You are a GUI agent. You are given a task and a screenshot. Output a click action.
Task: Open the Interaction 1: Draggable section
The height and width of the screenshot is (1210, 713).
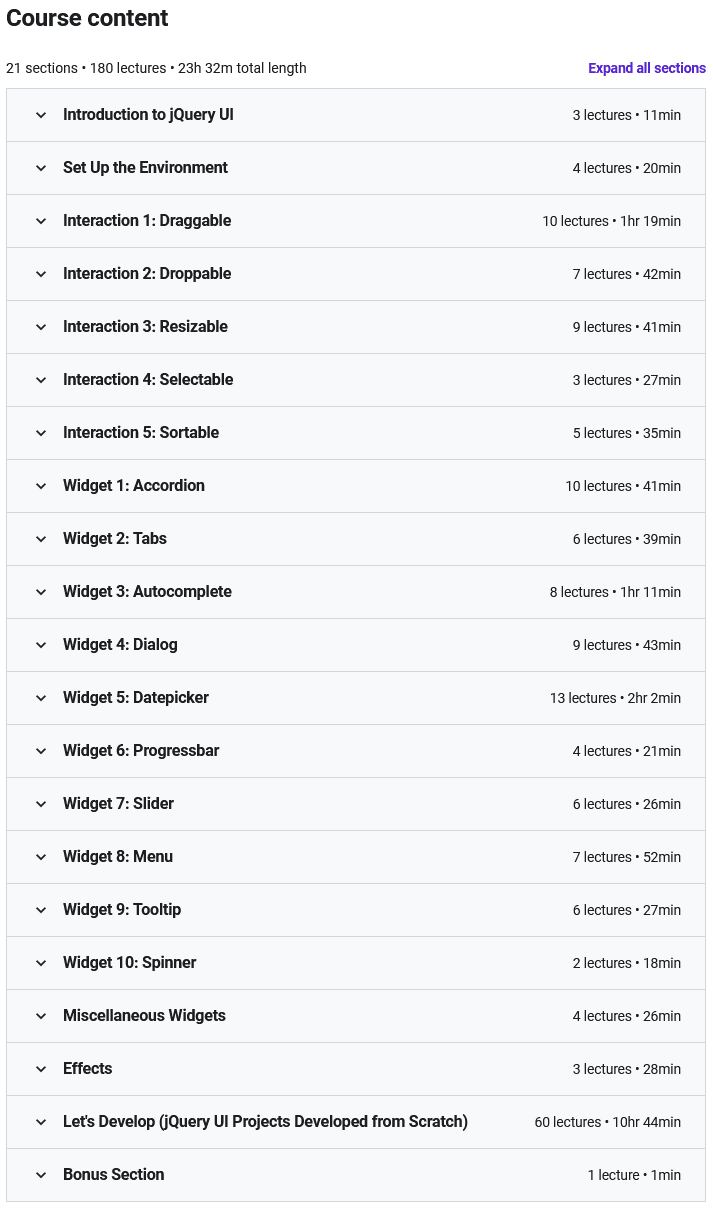tap(356, 221)
